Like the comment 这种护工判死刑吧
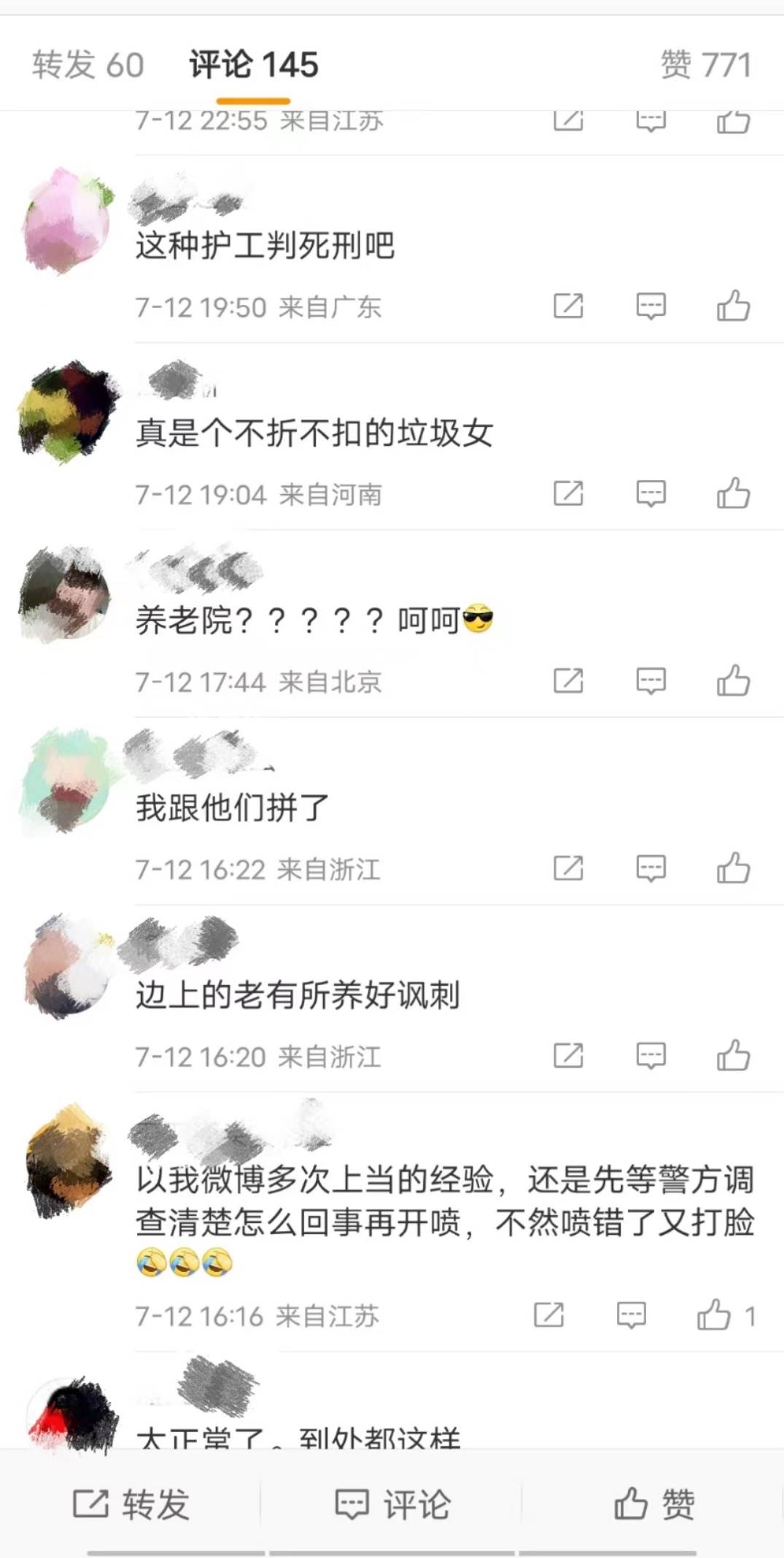This screenshot has width=784, height=1558. click(x=733, y=306)
